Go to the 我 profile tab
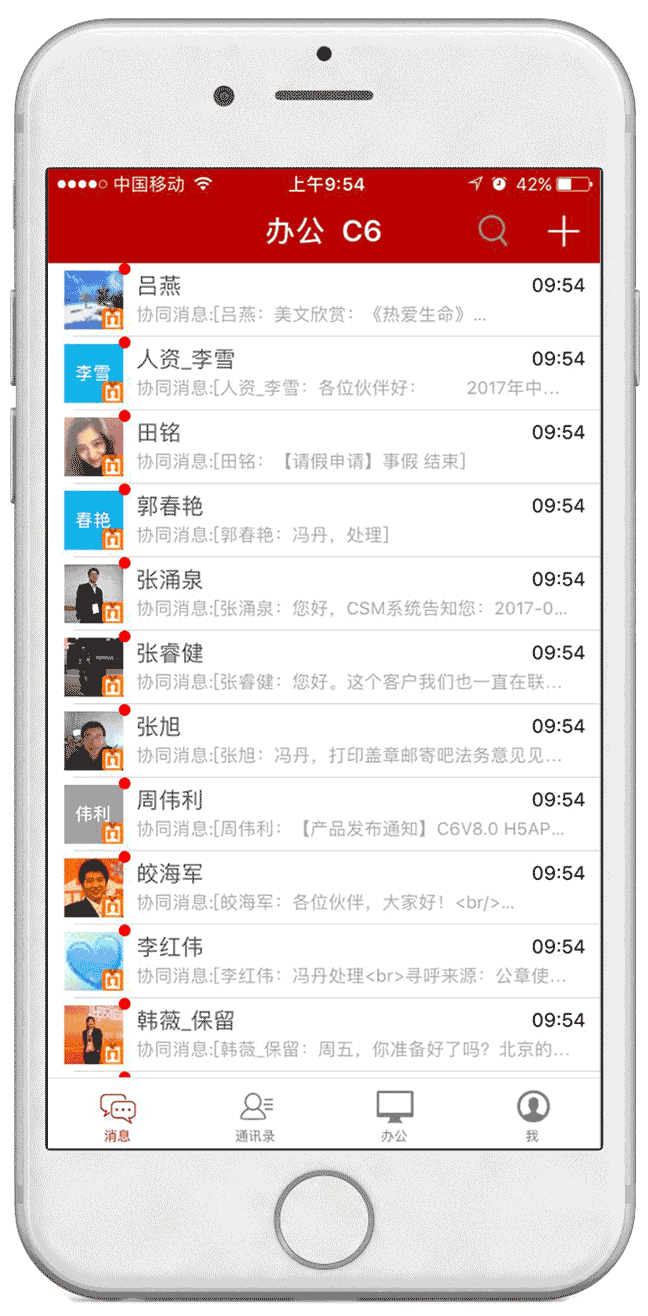Image resolution: width=648 pixels, height=1316 pixels. [x=532, y=1116]
